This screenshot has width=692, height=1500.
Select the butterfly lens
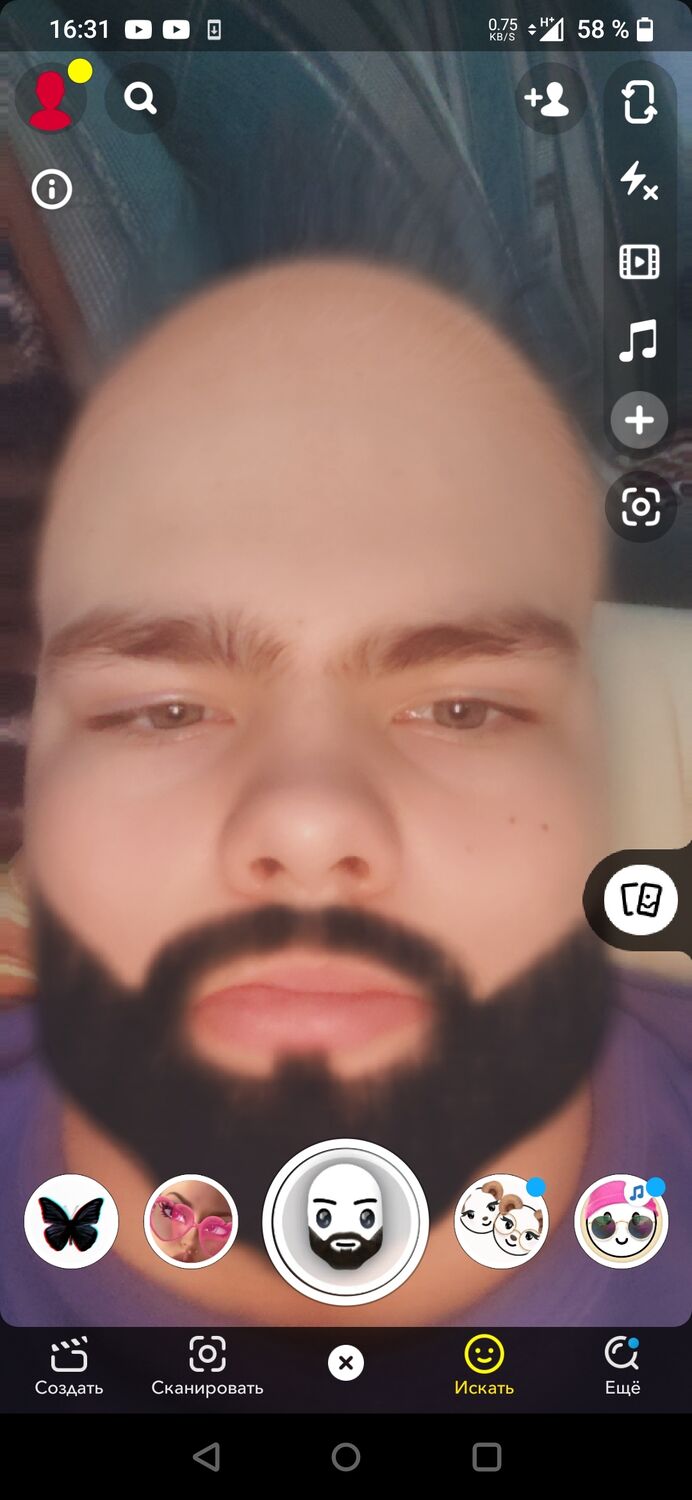point(71,1221)
